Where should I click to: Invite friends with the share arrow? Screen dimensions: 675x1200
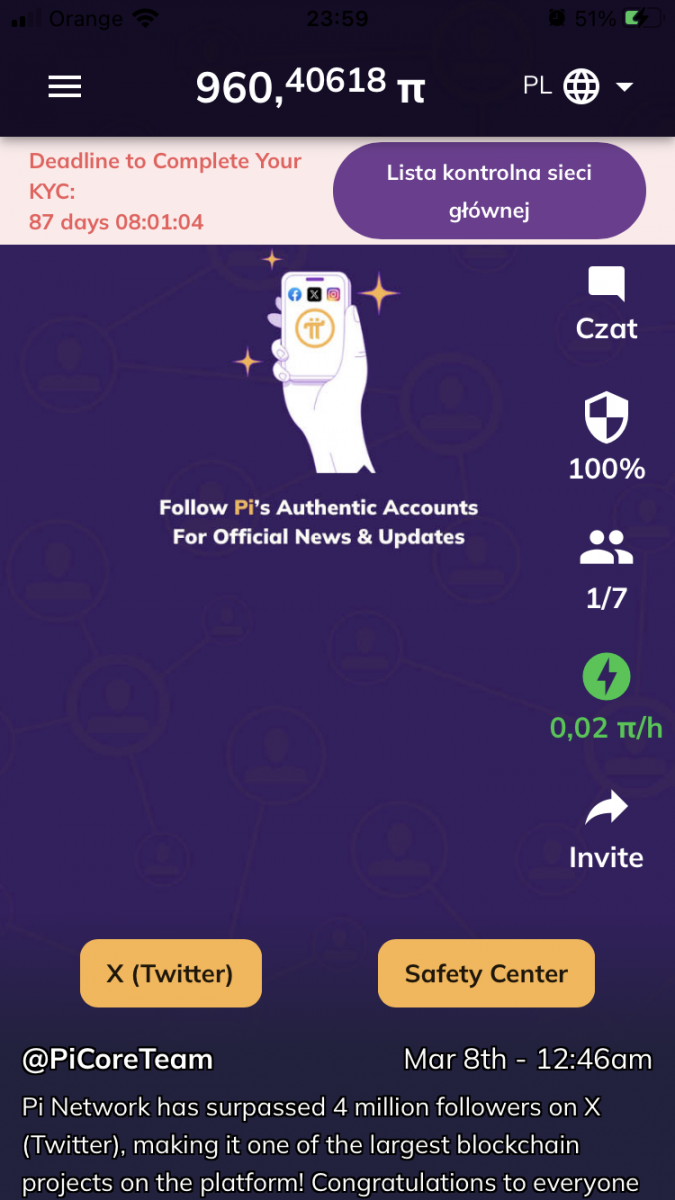click(606, 809)
